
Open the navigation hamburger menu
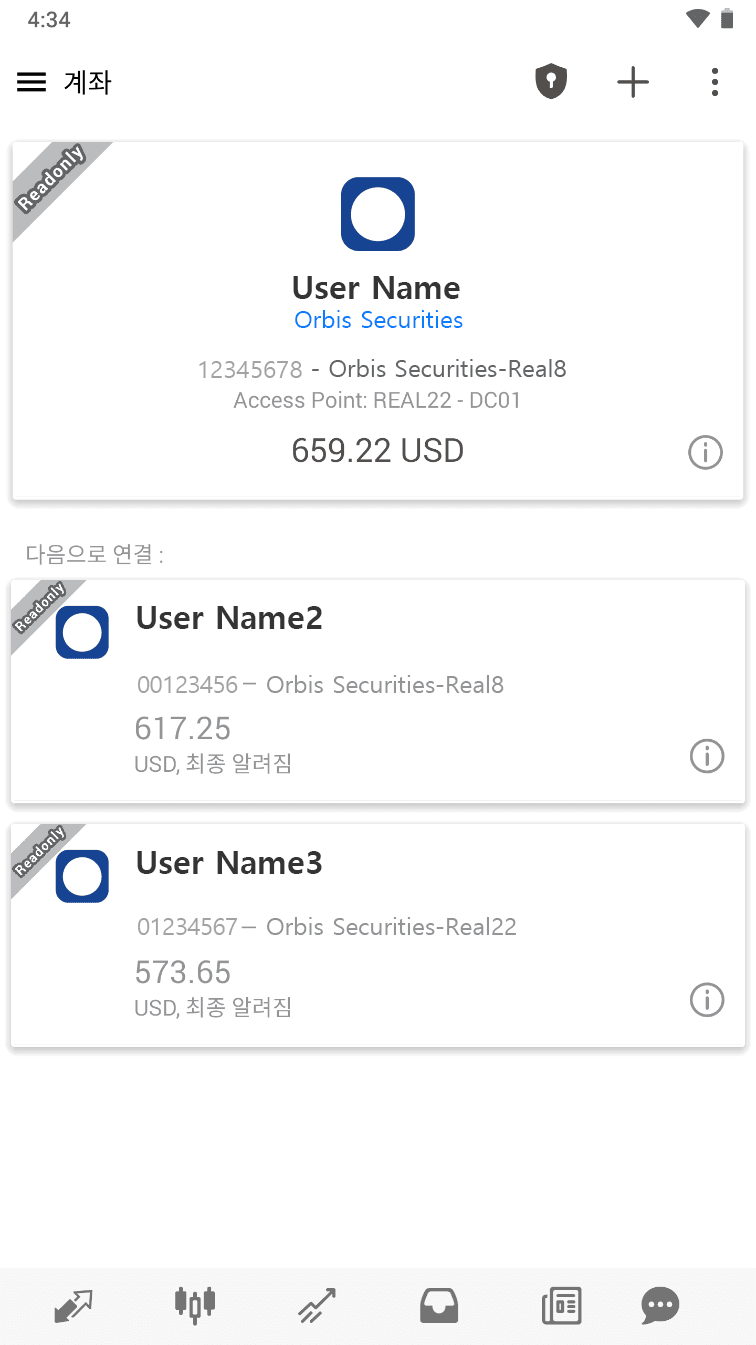[x=31, y=83]
